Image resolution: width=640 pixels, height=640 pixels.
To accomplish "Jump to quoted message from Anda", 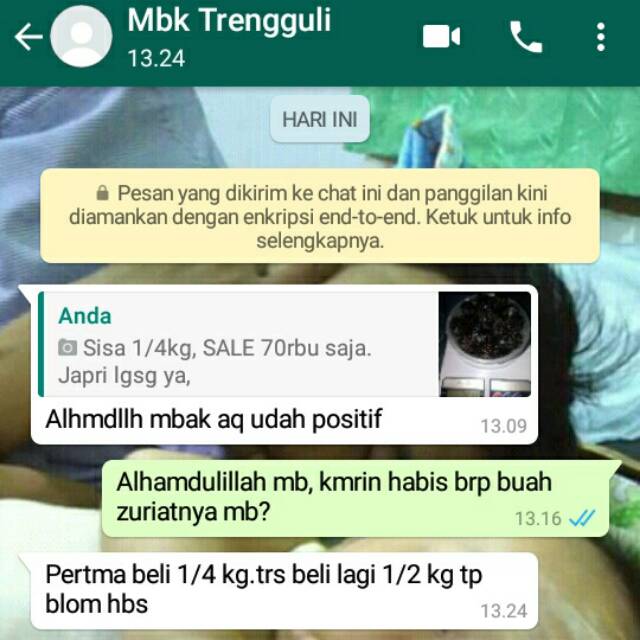I will point(284,344).
